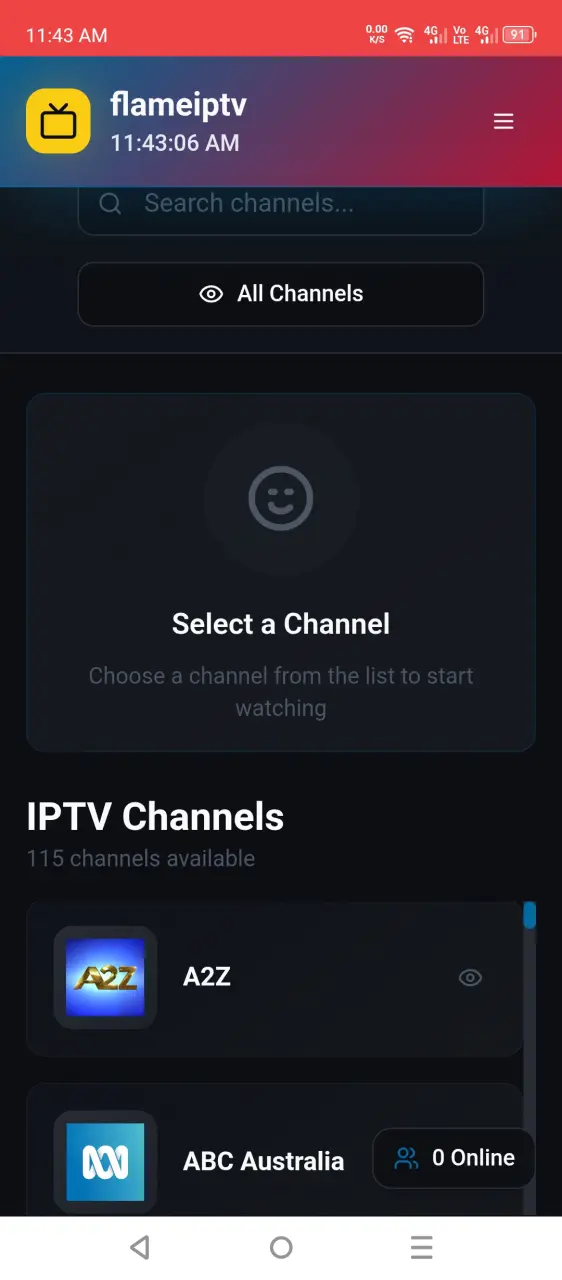Tap the eye icon on A2Z
The height and width of the screenshot is (1280, 562).
(470, 978)
